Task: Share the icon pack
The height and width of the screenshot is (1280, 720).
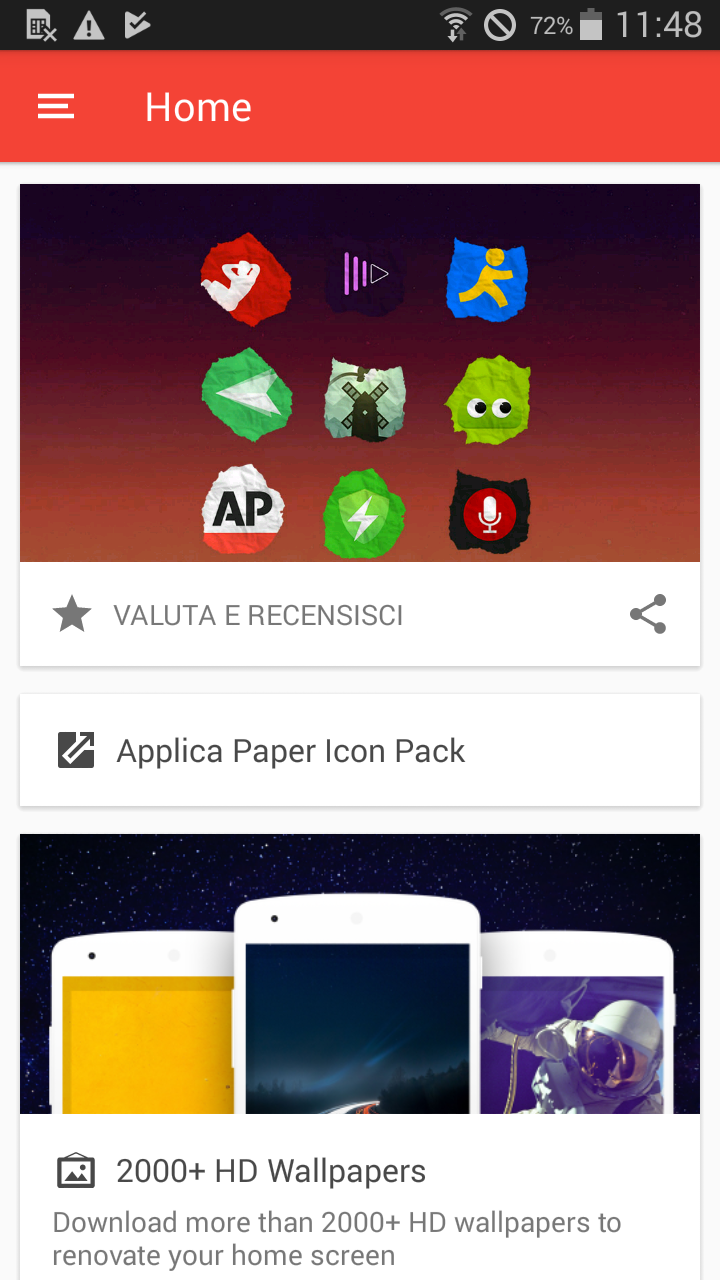Action: (648, 614)
